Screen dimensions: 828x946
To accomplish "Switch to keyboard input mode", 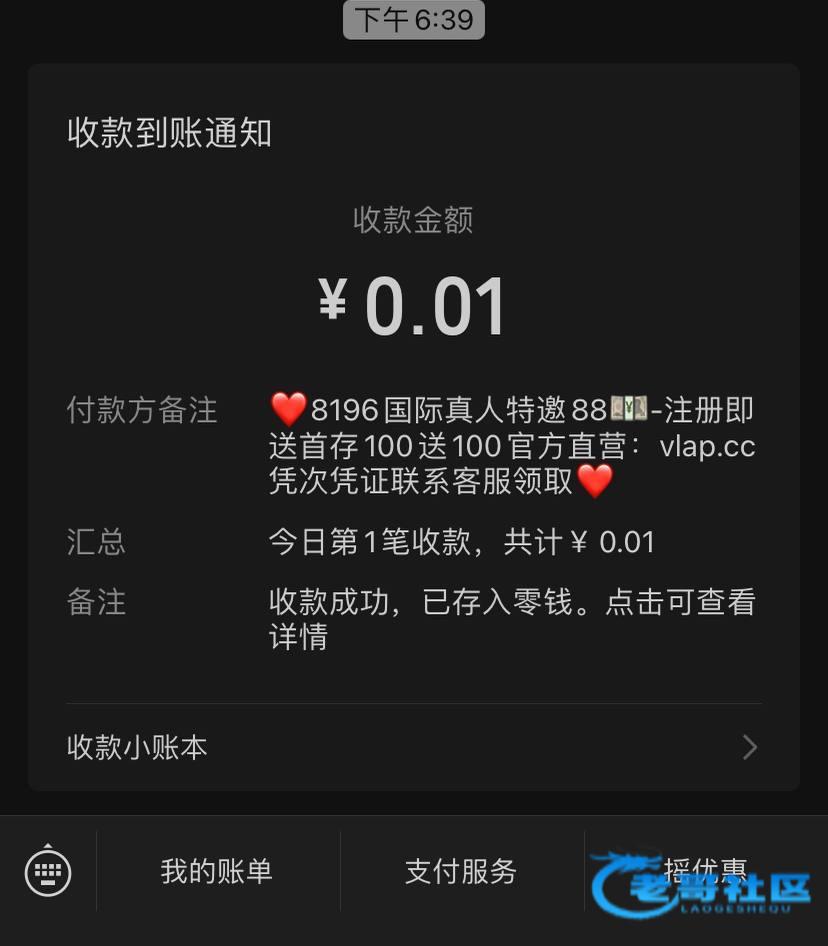I will point(48,871).
